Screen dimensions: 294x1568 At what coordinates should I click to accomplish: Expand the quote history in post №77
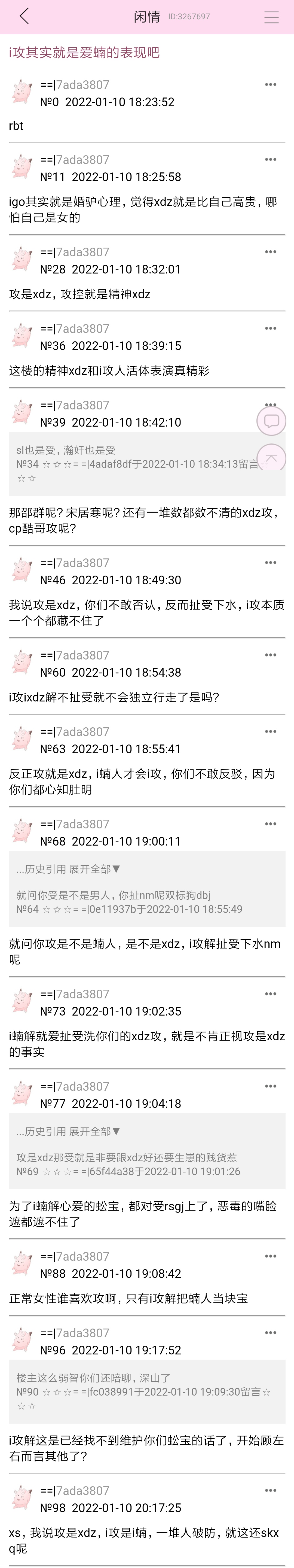click(x=94, y=1132)
